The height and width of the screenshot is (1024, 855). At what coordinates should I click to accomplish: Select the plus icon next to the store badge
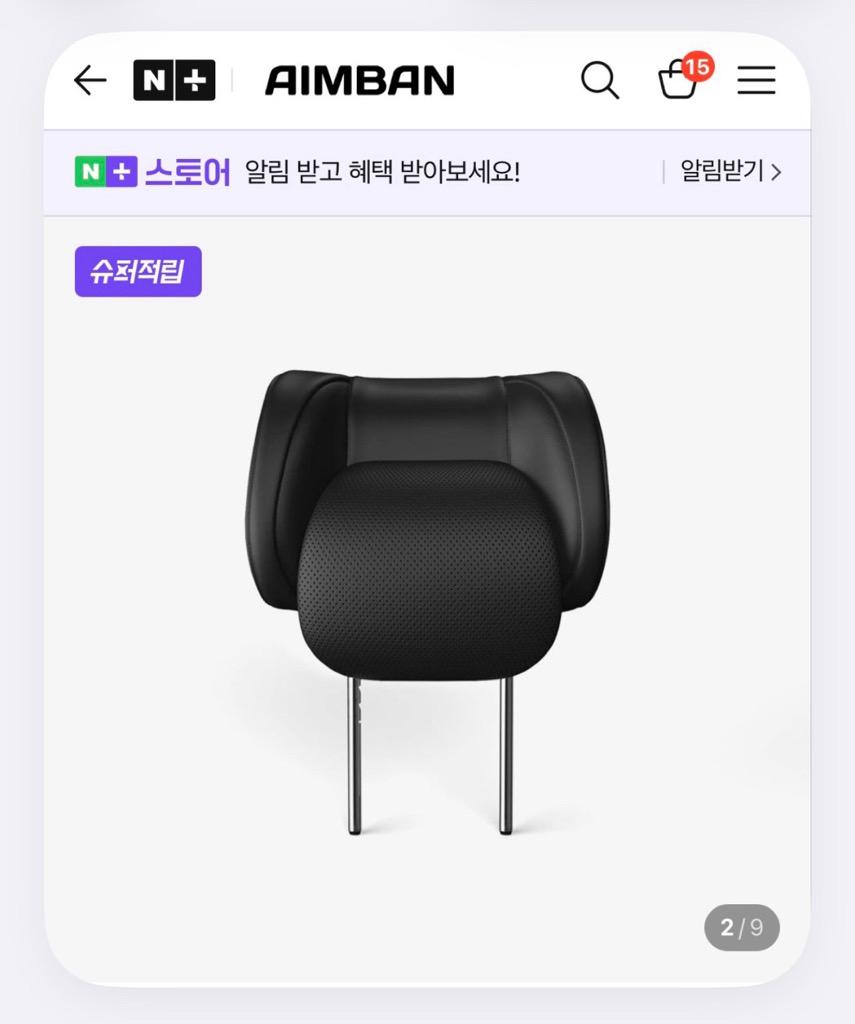click(119, 173)
